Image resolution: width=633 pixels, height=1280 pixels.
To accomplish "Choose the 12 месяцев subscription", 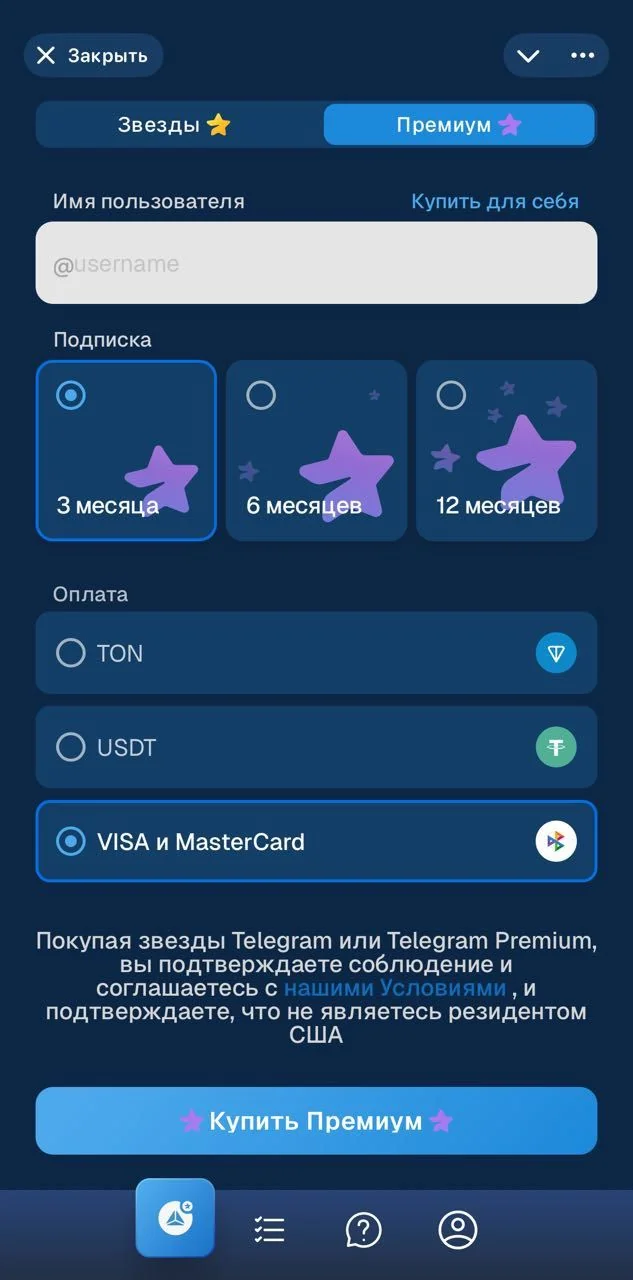I will point(507,450).
